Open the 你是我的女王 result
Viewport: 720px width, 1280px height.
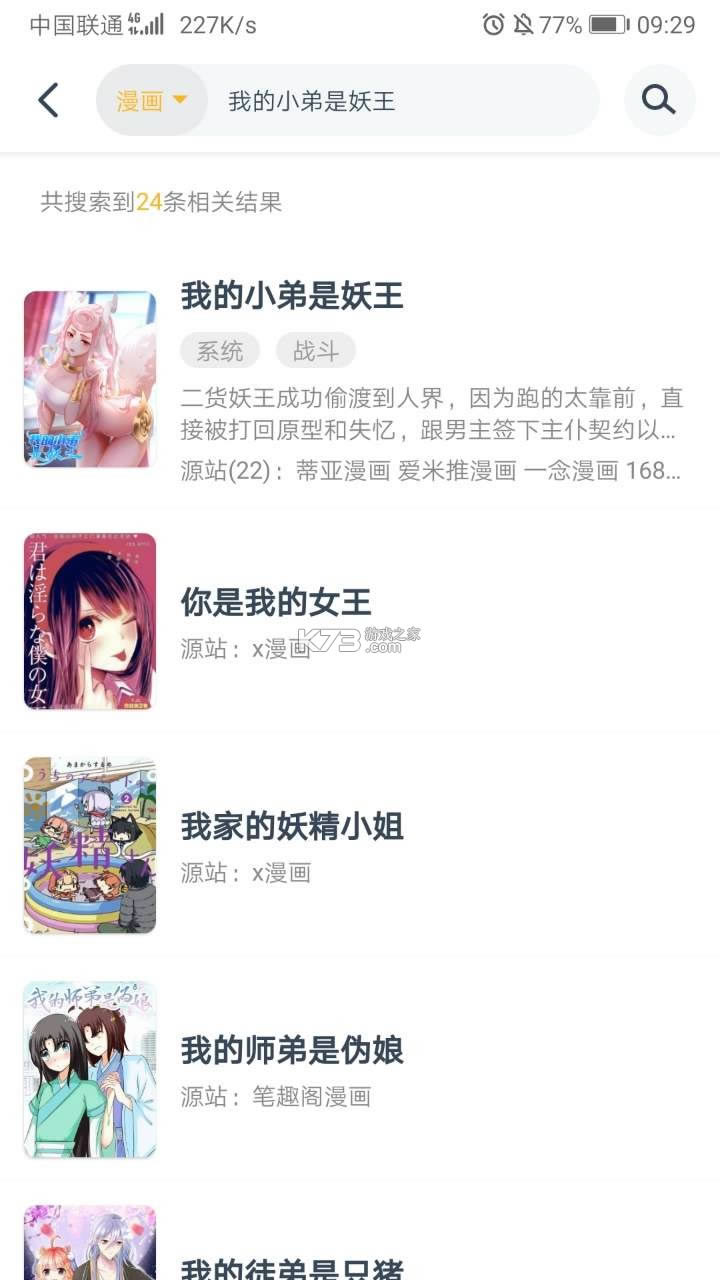(276, 602)
